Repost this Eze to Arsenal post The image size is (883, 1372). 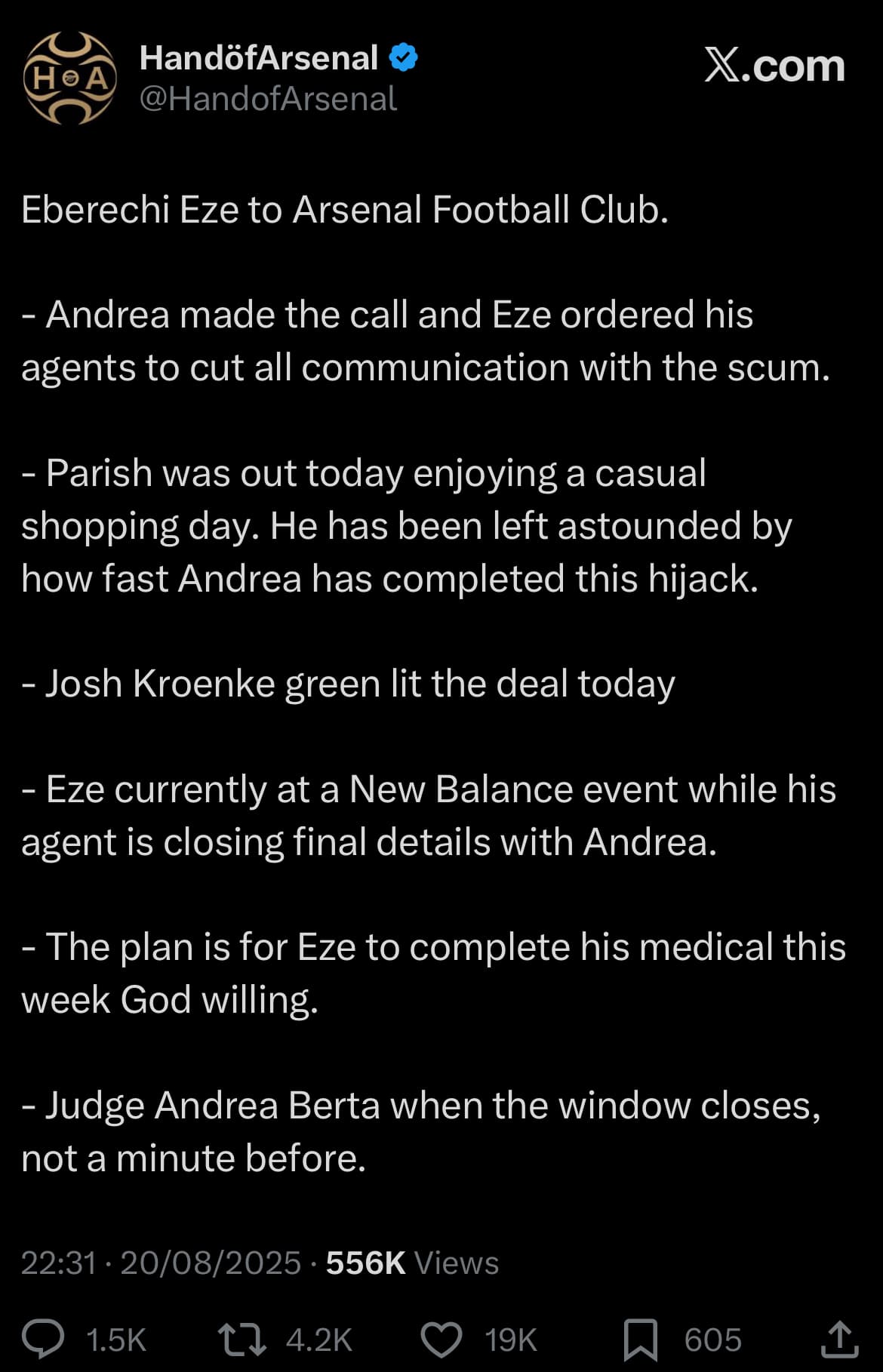[x=242, y=1339]
